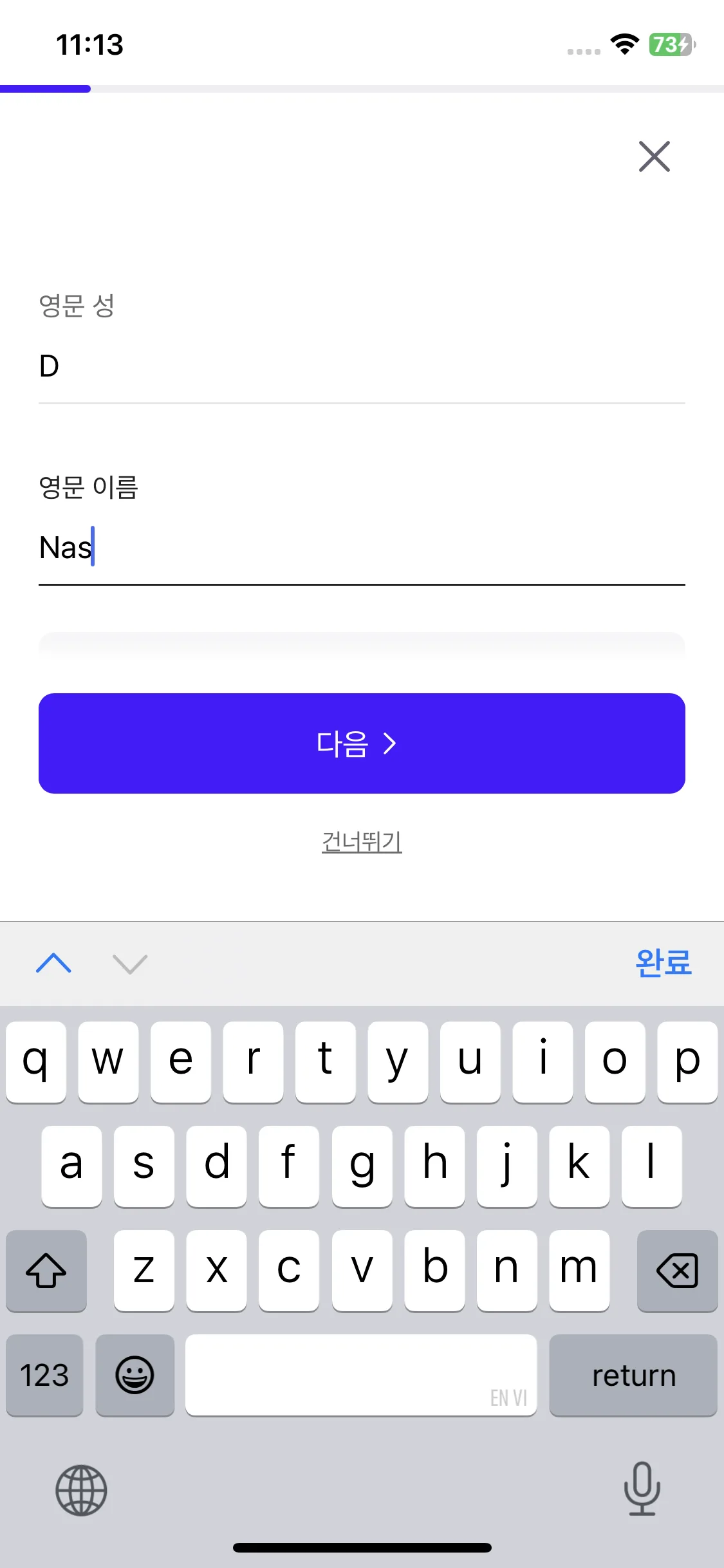The image size is (724, 1568).
Task: Skip this step via 건너뛰기 link
Action: click(362, 841)
